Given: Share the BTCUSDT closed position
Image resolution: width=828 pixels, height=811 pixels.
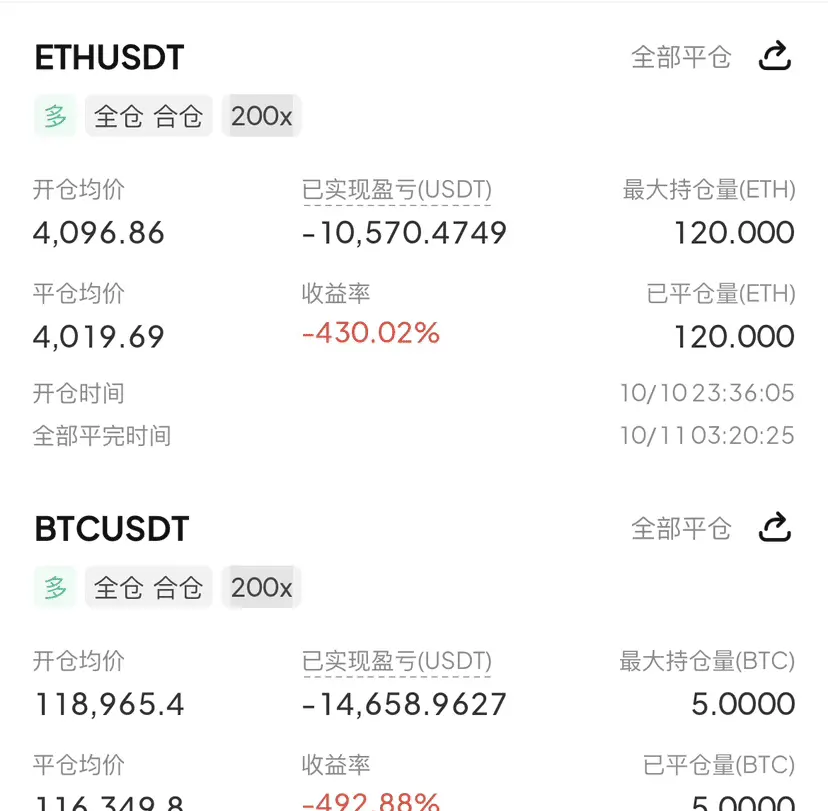Looking at the screenshot, I should (775, 527).
